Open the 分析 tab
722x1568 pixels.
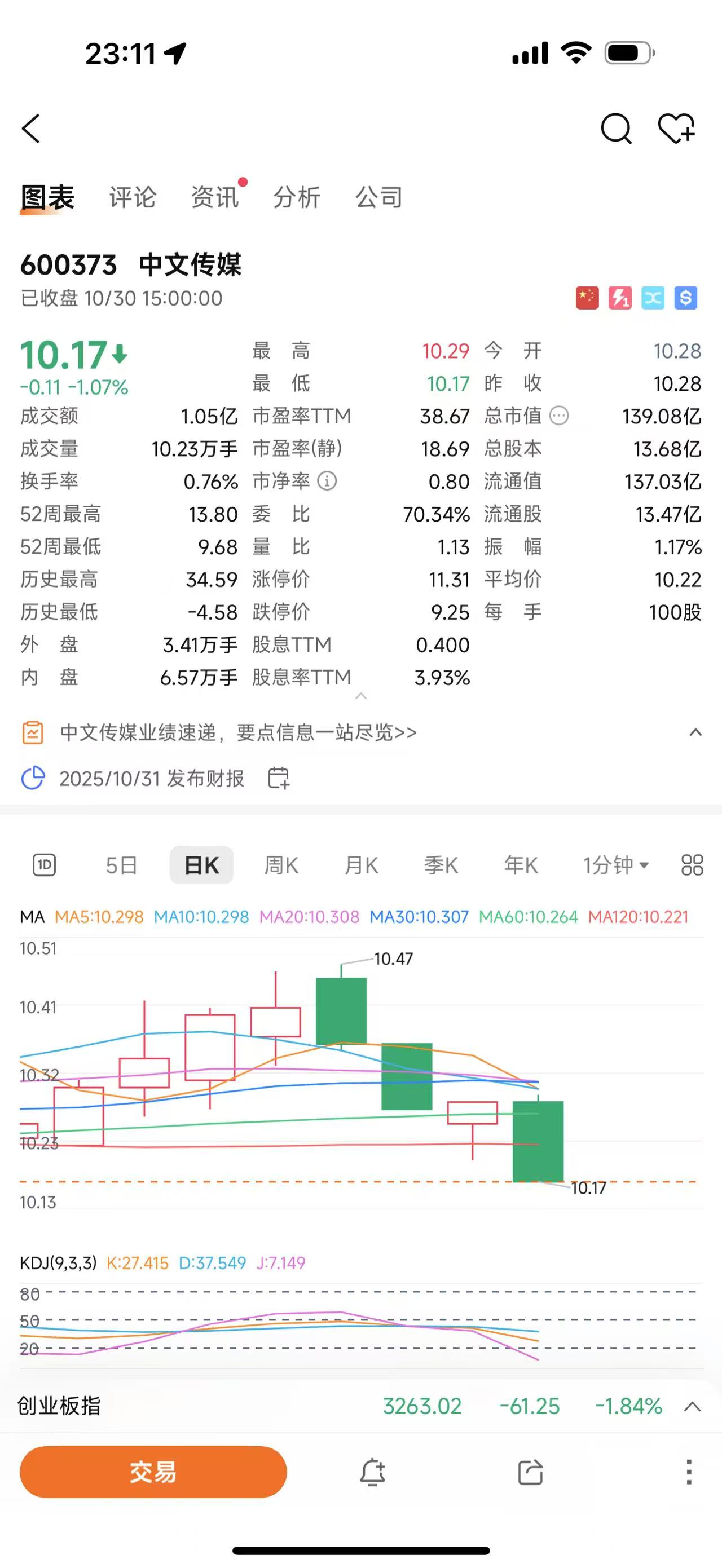tap(297, 197)
